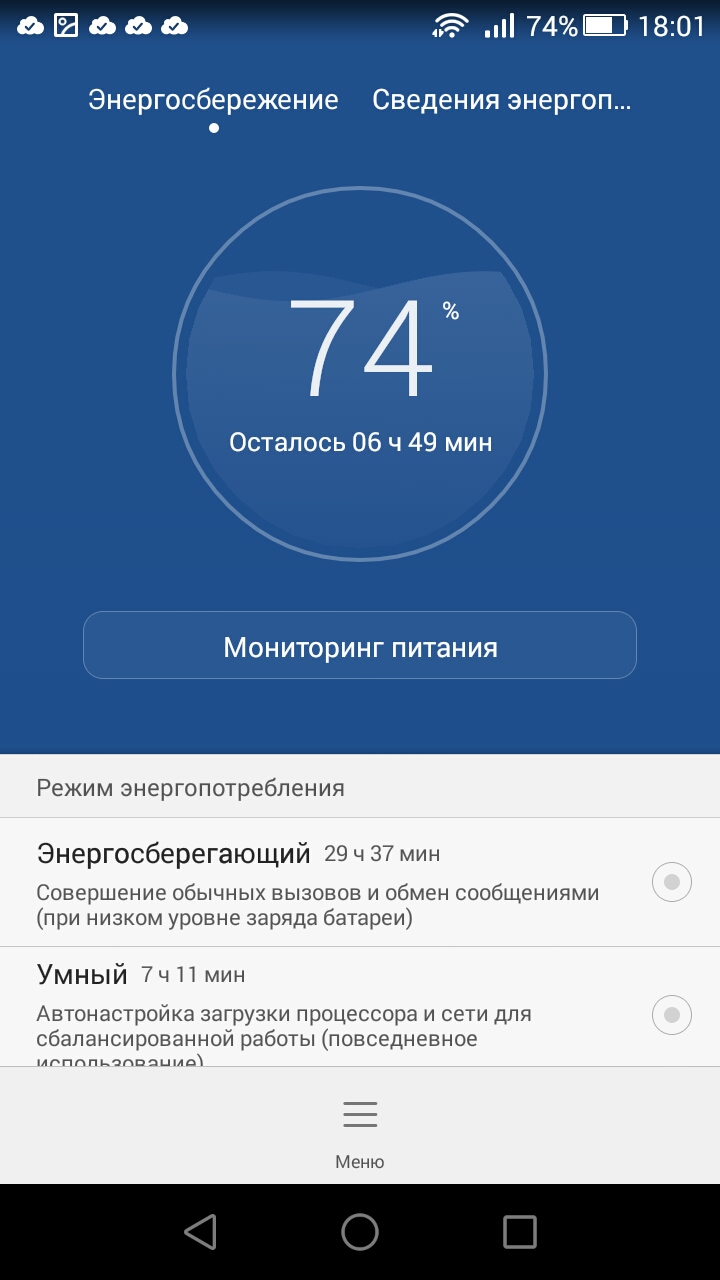Switch to the Сведения энергоп… tab
Image resolution: width=720 pixels, height=1280 pixels.
click(501, 100)
